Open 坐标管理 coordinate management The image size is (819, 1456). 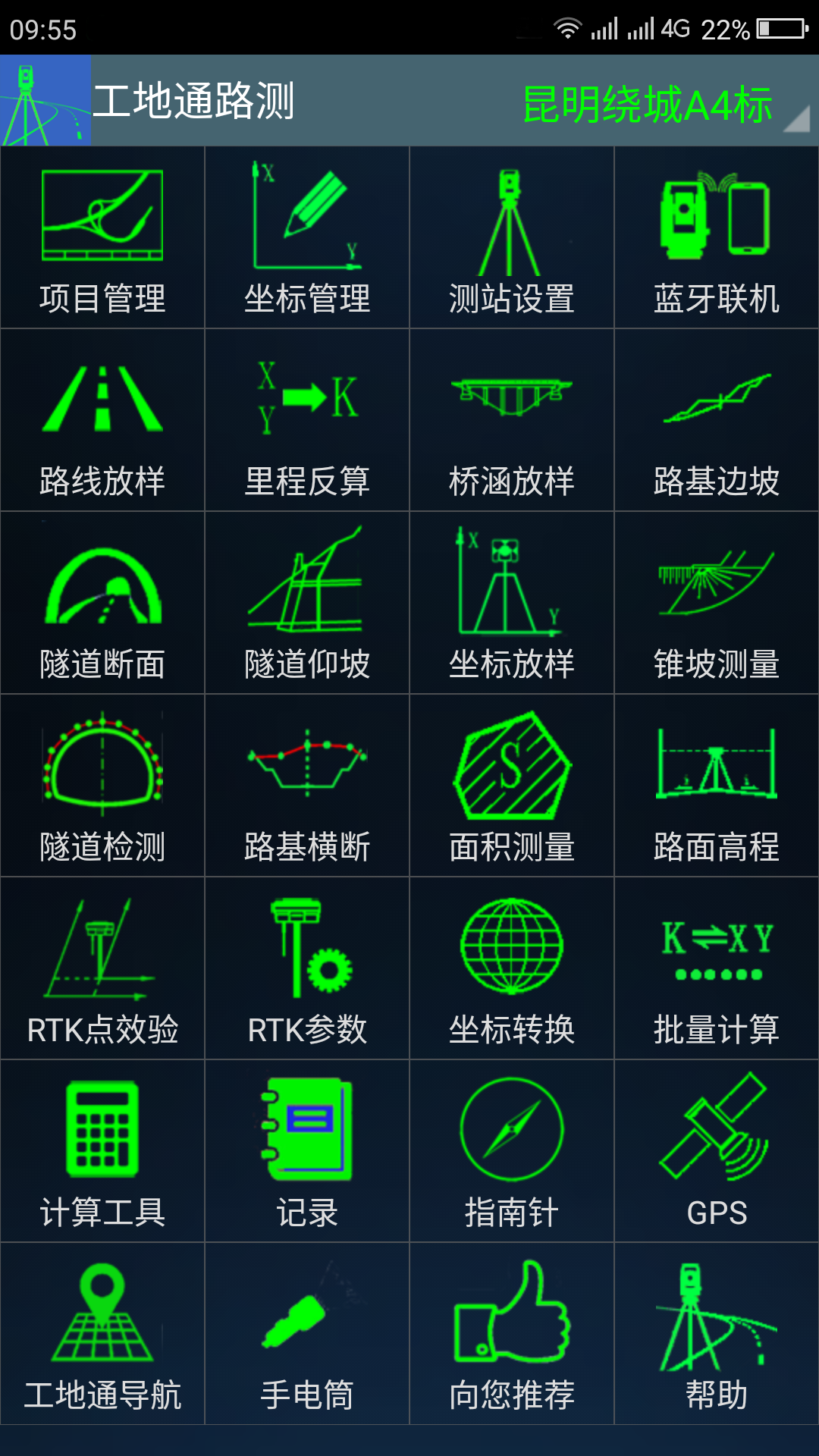tap(307, 238)
